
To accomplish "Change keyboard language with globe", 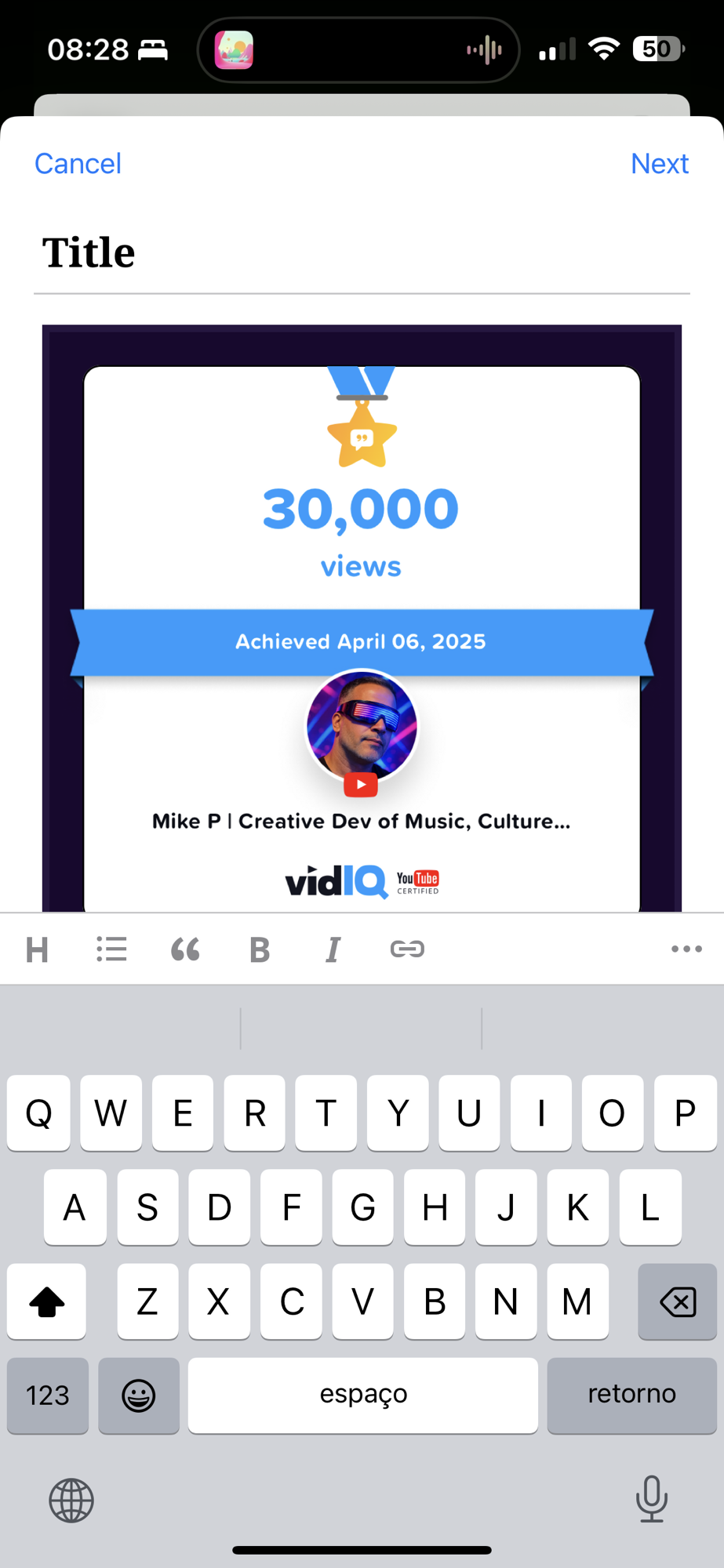I will click(x=71, y=1501).
